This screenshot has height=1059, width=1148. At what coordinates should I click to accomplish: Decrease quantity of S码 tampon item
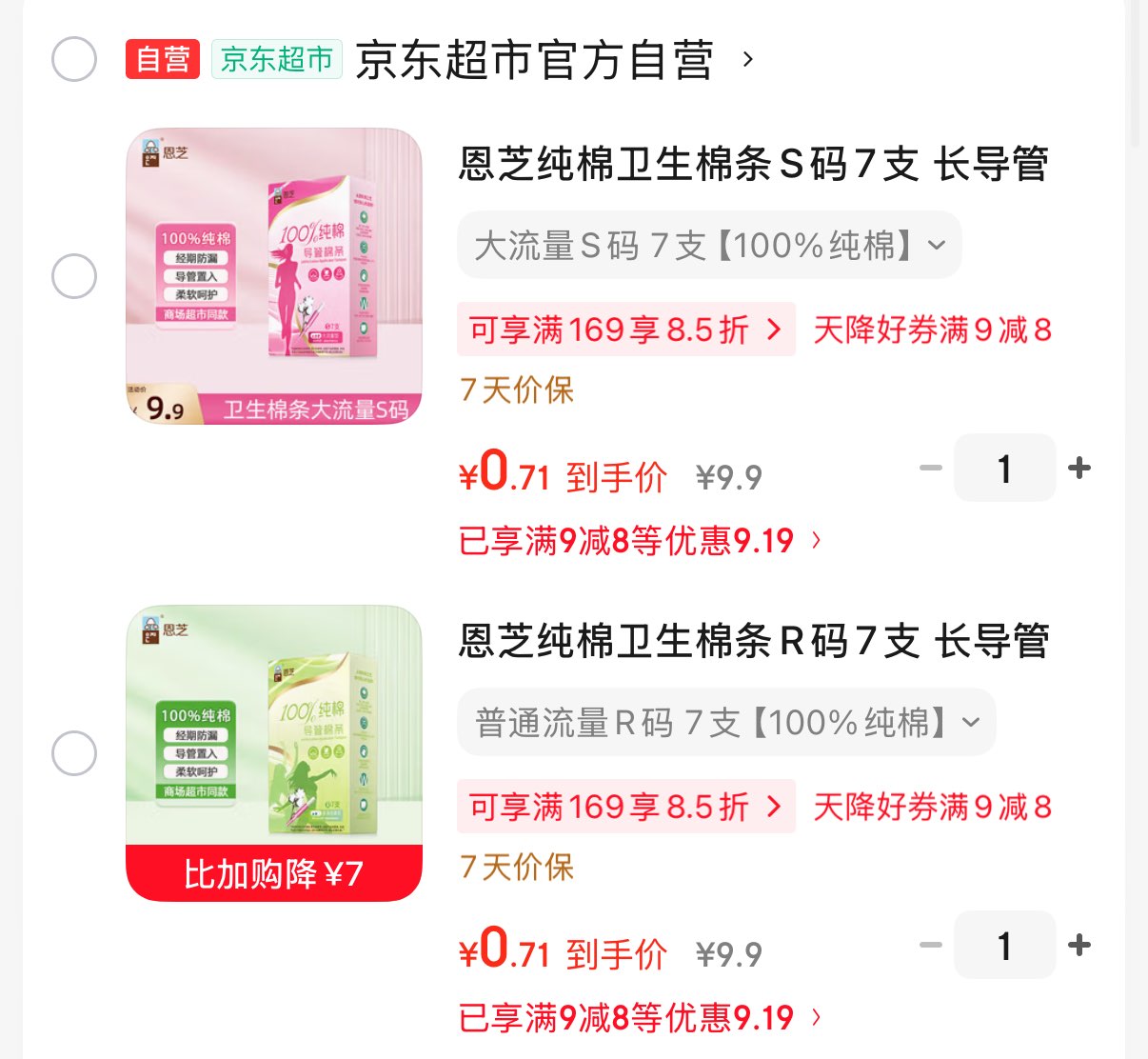coord(931,468)
